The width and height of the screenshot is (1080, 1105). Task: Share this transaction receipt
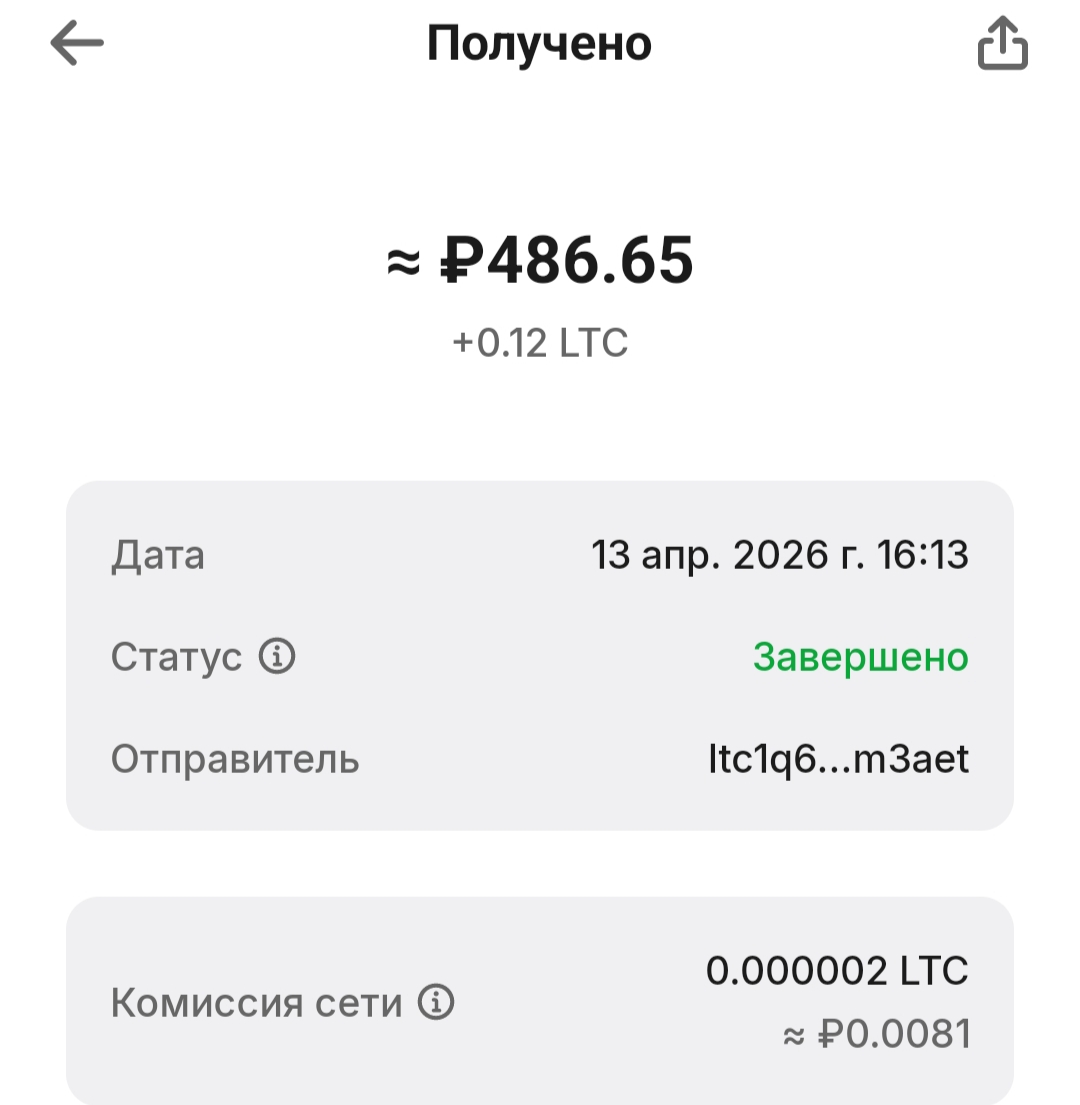1002,46
